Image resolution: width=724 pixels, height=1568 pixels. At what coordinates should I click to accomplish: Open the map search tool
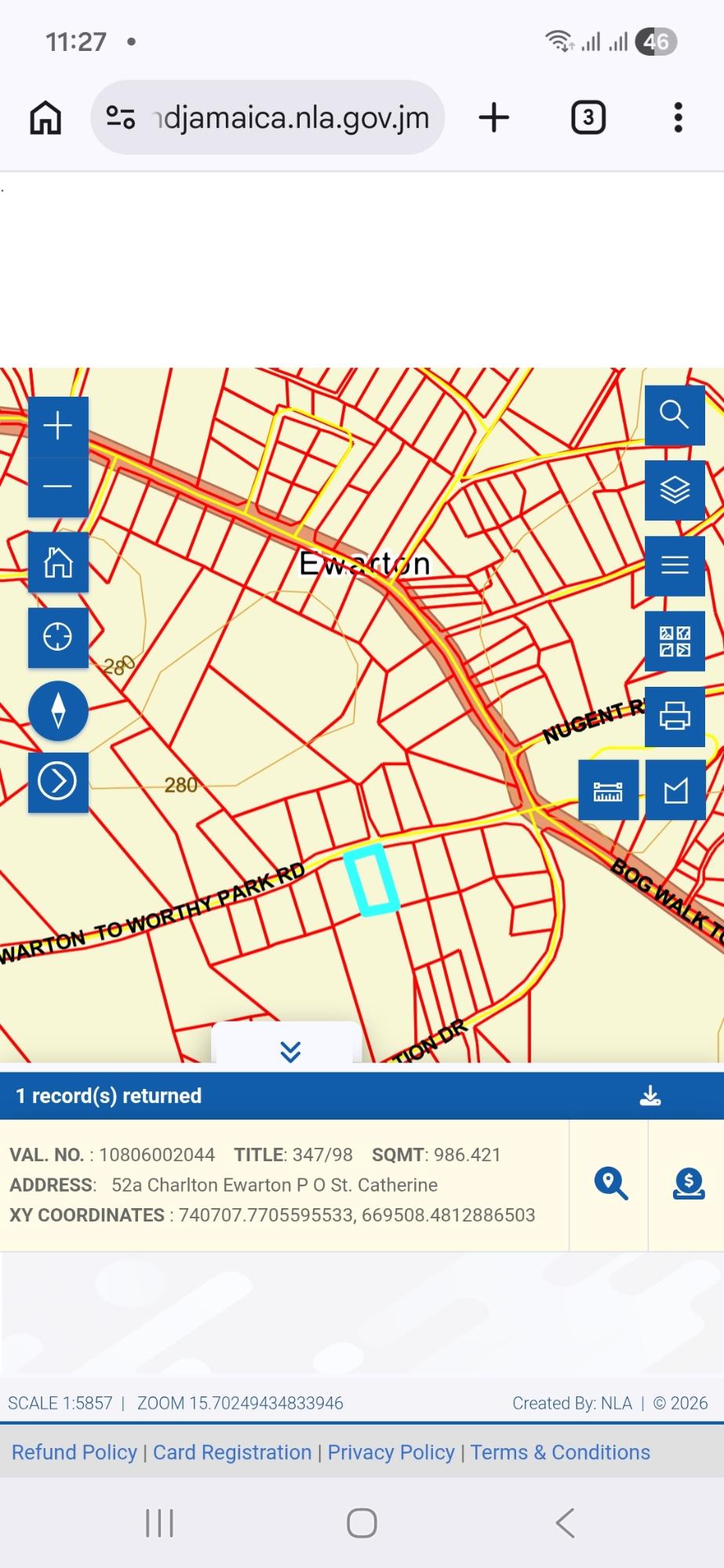675,415
